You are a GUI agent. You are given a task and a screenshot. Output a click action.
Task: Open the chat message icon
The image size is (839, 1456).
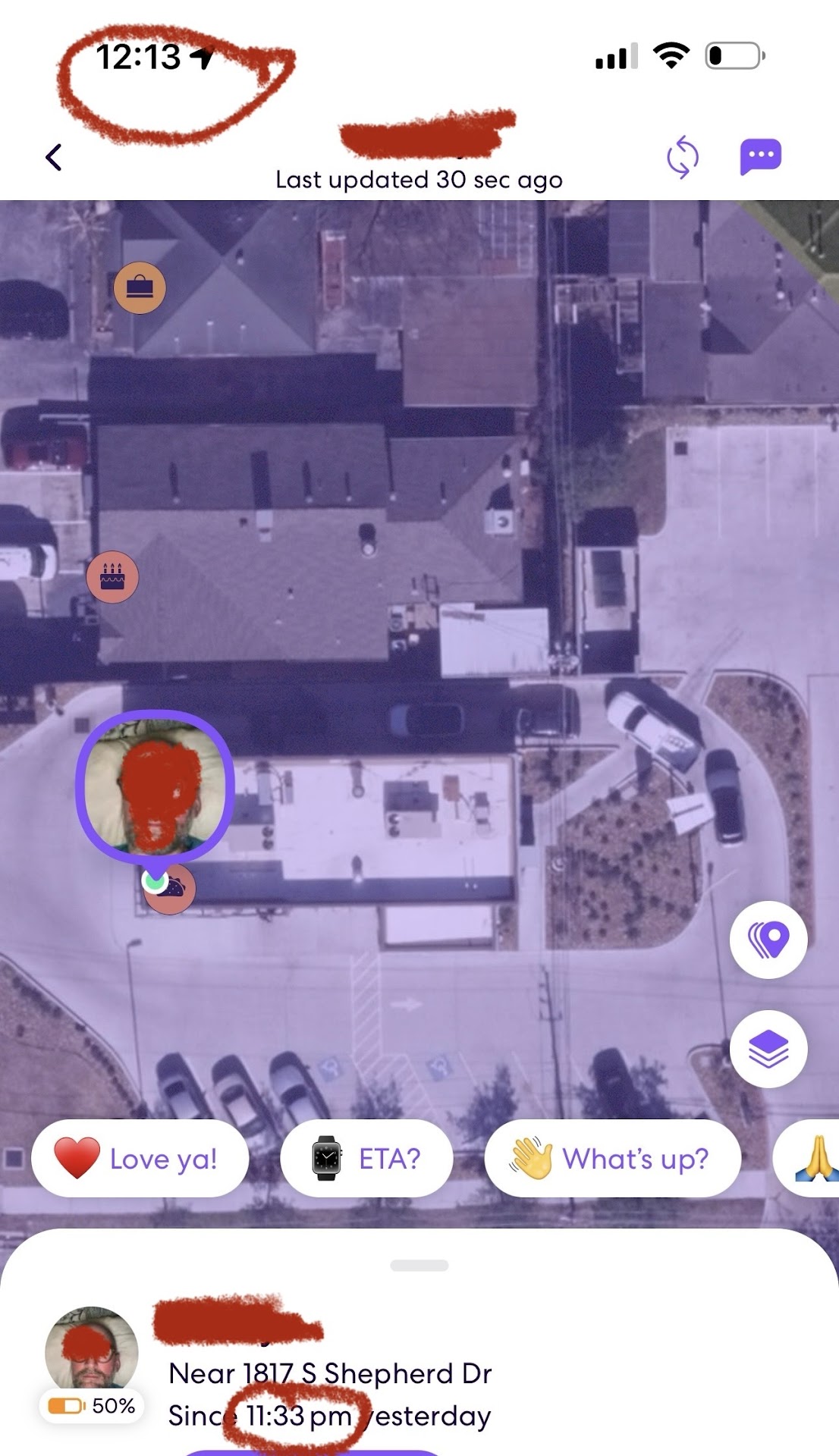coord(760,157)
